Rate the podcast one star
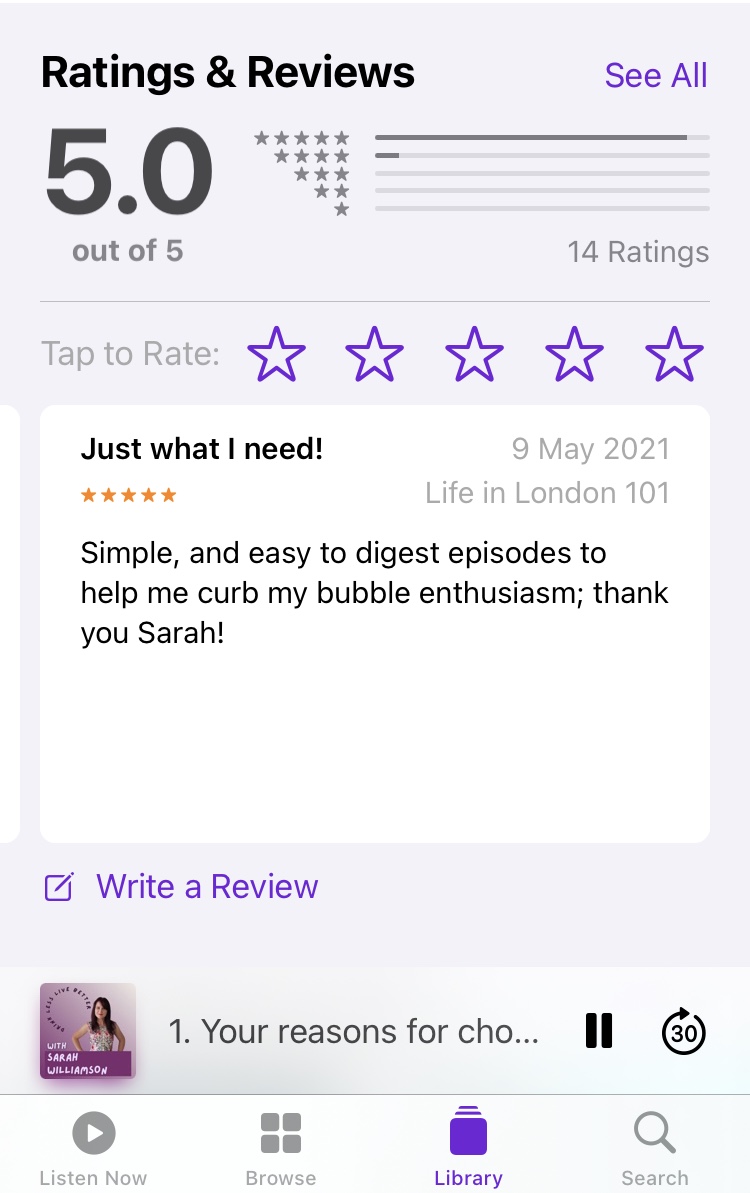The width and height of the screenshot is (750, 1193). click(x=276, y=354)
